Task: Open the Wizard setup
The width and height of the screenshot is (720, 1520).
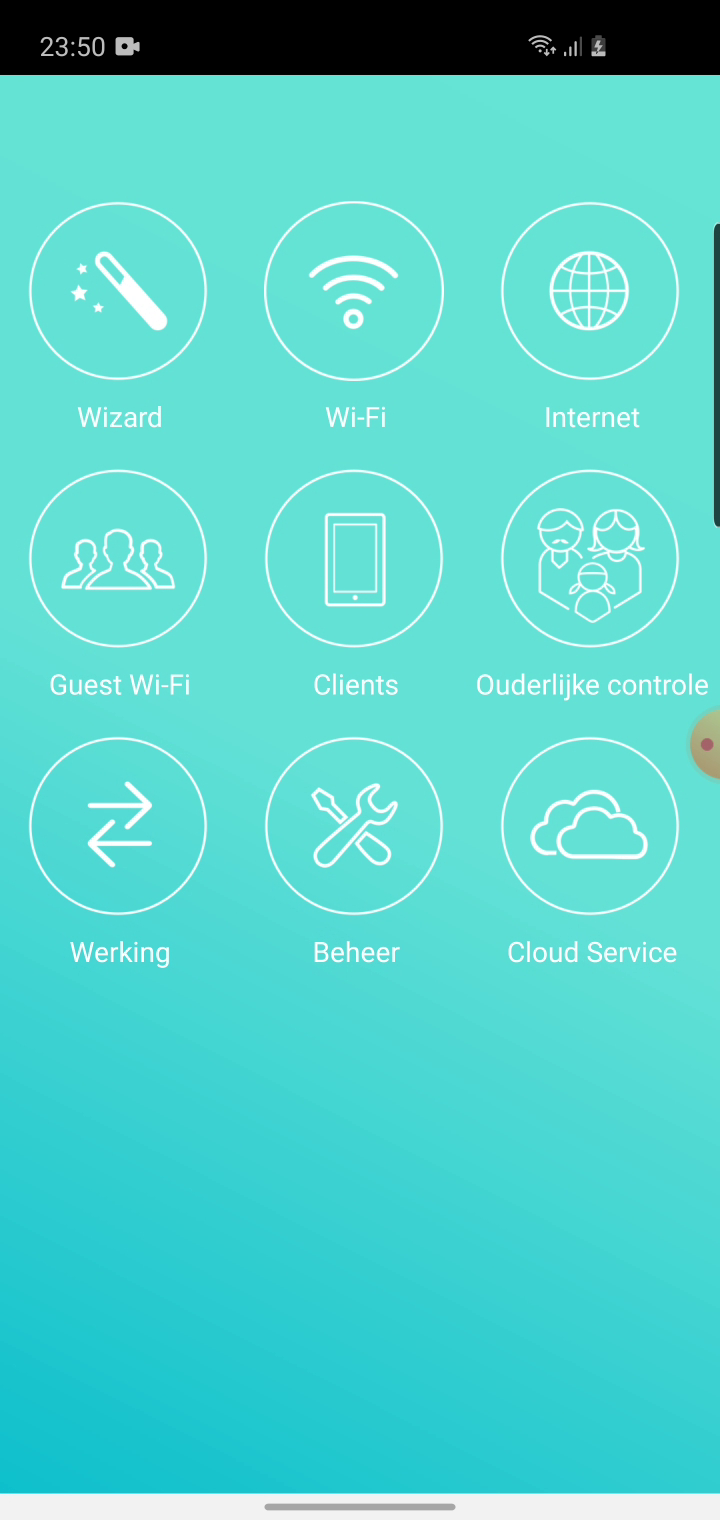Action: [x=118, y=291]
